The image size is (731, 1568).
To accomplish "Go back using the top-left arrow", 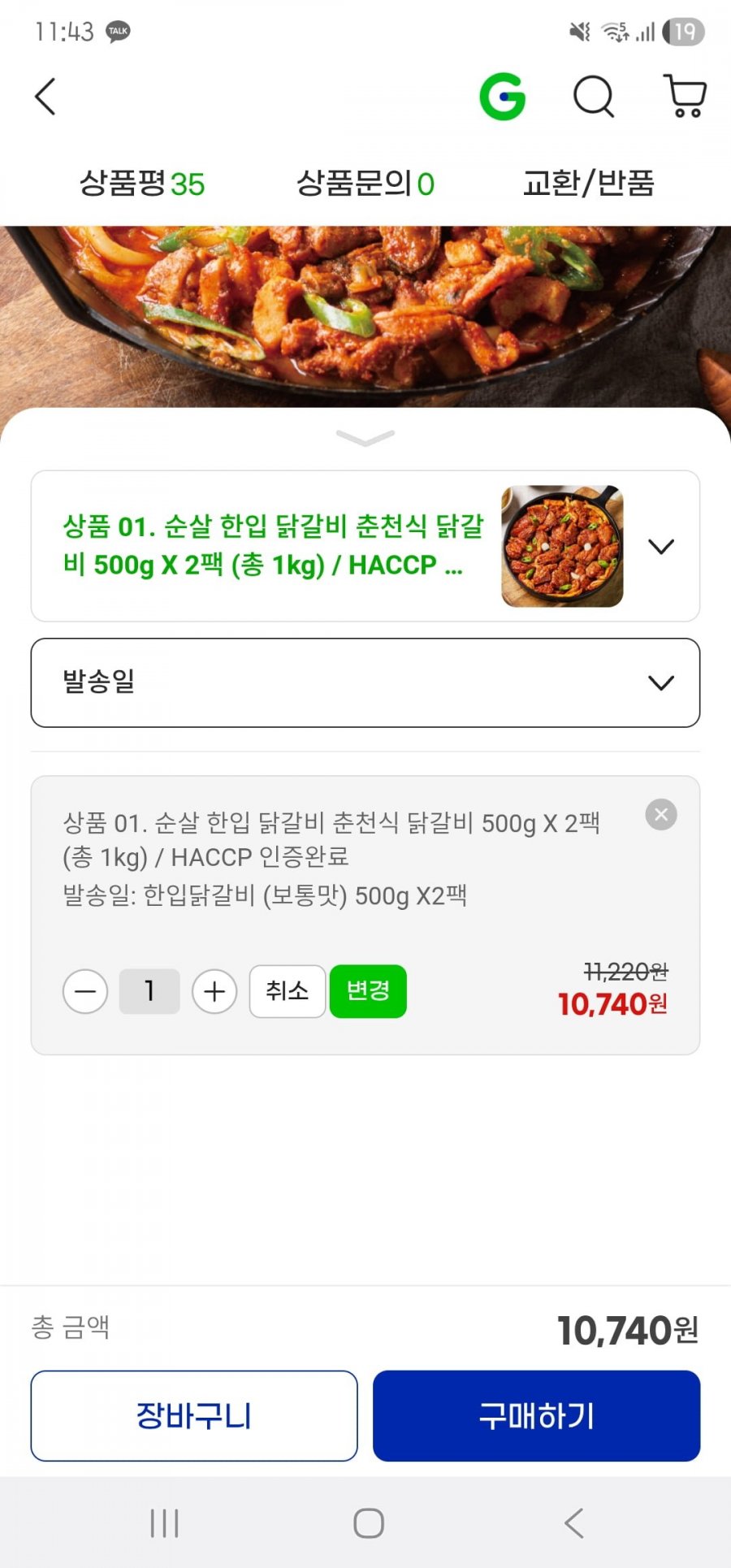I will [x=45, y=97].
